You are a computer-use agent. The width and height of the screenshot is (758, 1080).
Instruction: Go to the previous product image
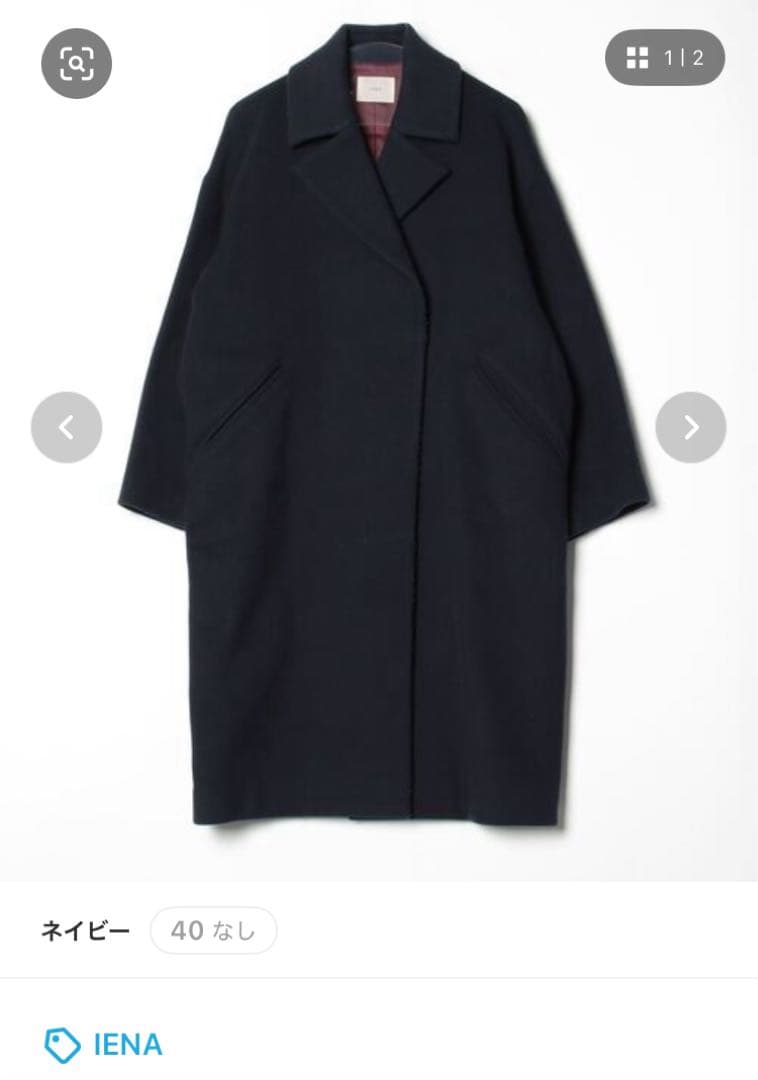point(66,428)
